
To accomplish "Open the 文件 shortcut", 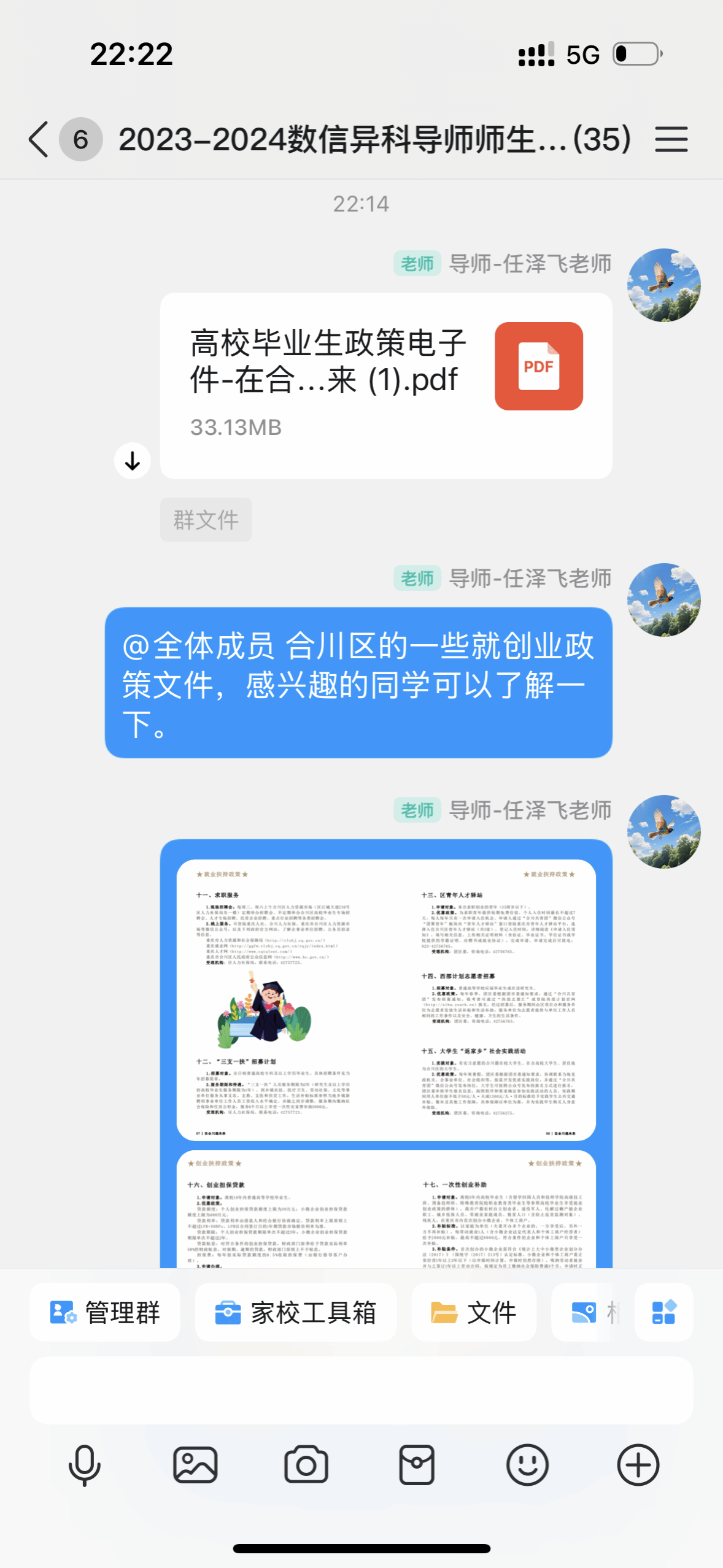I will tap(473, 1312).
